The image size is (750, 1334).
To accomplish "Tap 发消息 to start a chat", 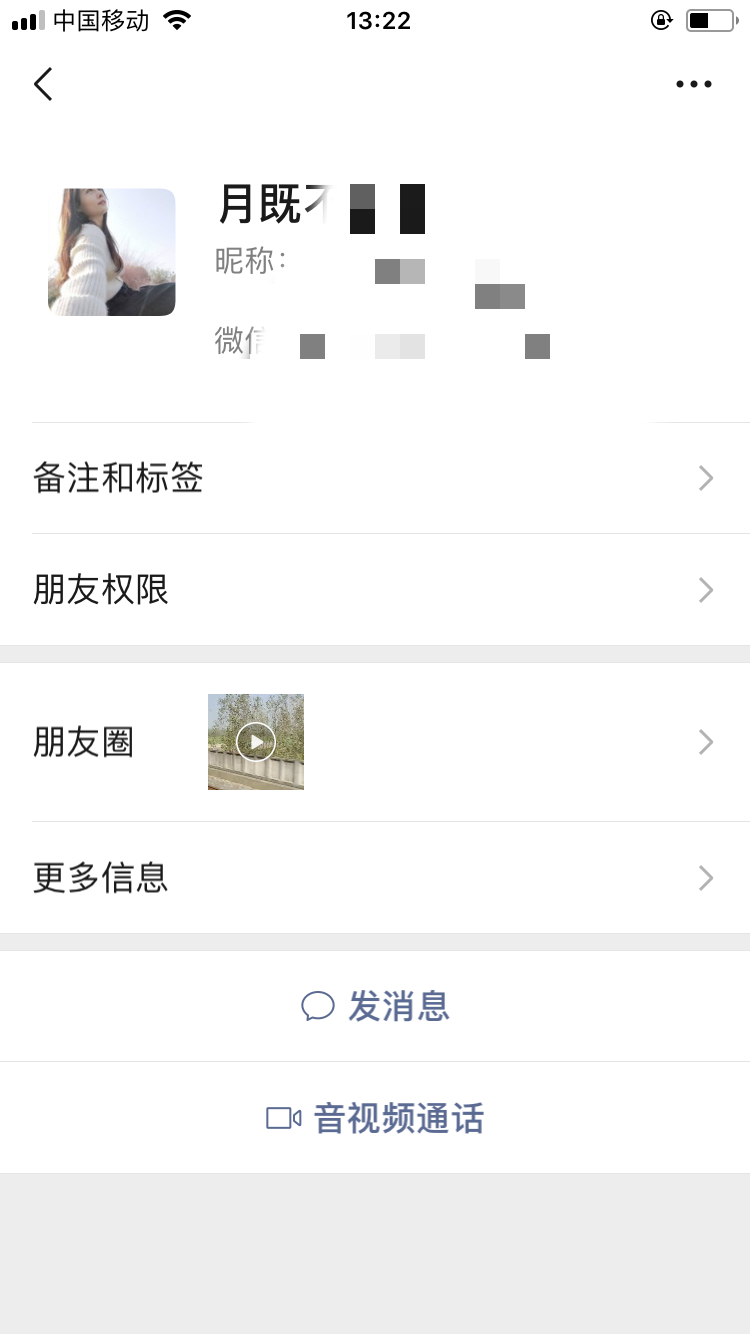I will pyautogui.click(x=400, y=1007).
